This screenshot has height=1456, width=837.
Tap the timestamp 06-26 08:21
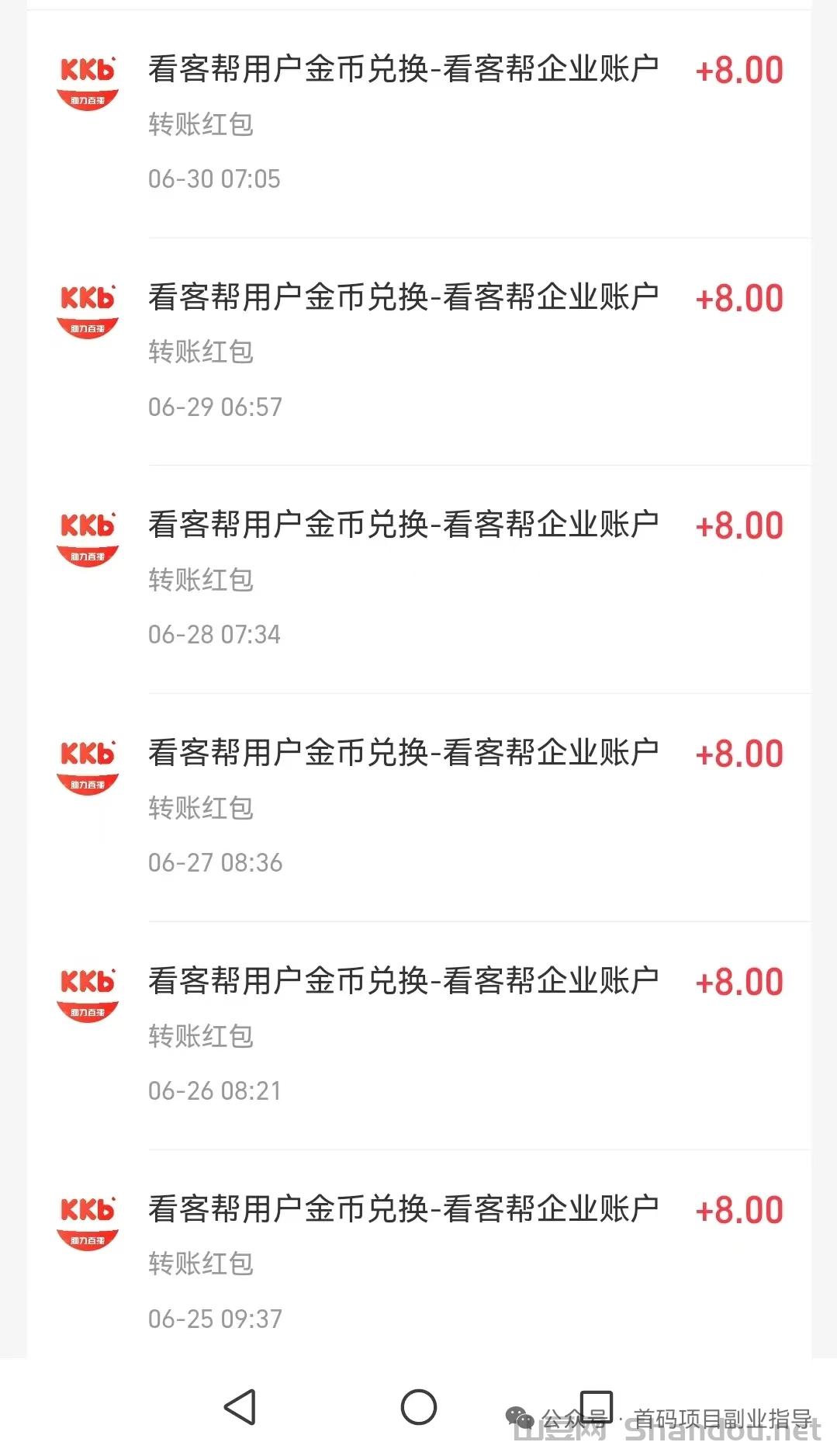click(216, 1090)
